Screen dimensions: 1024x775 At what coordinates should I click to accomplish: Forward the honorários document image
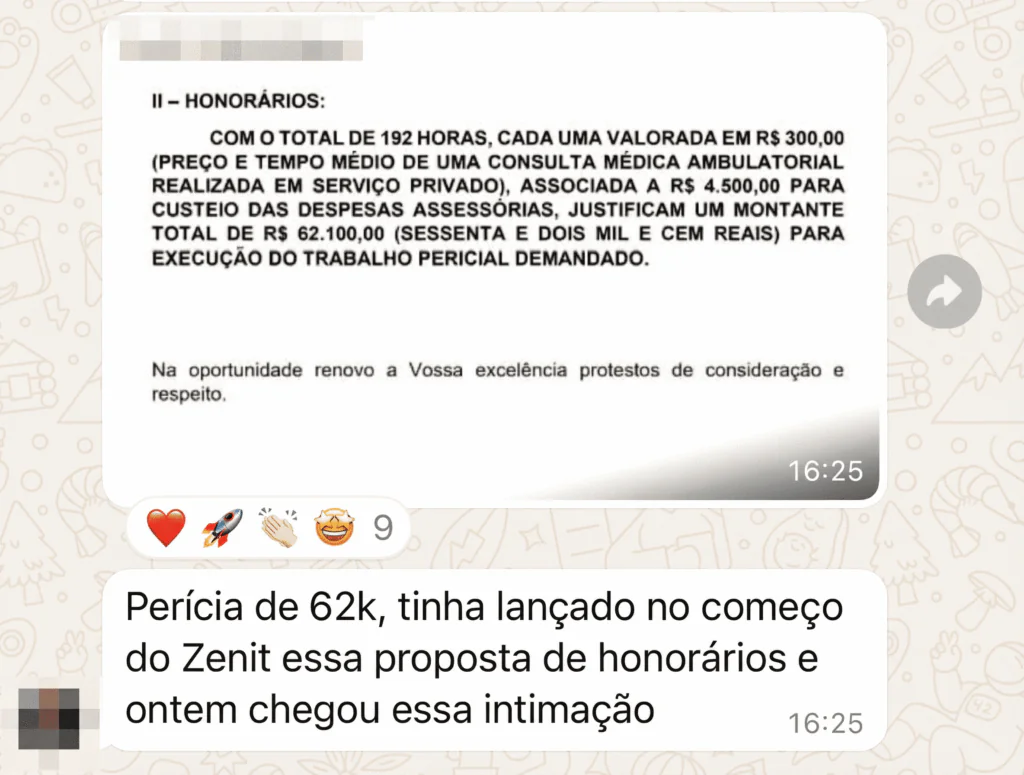tap(944, 291)
